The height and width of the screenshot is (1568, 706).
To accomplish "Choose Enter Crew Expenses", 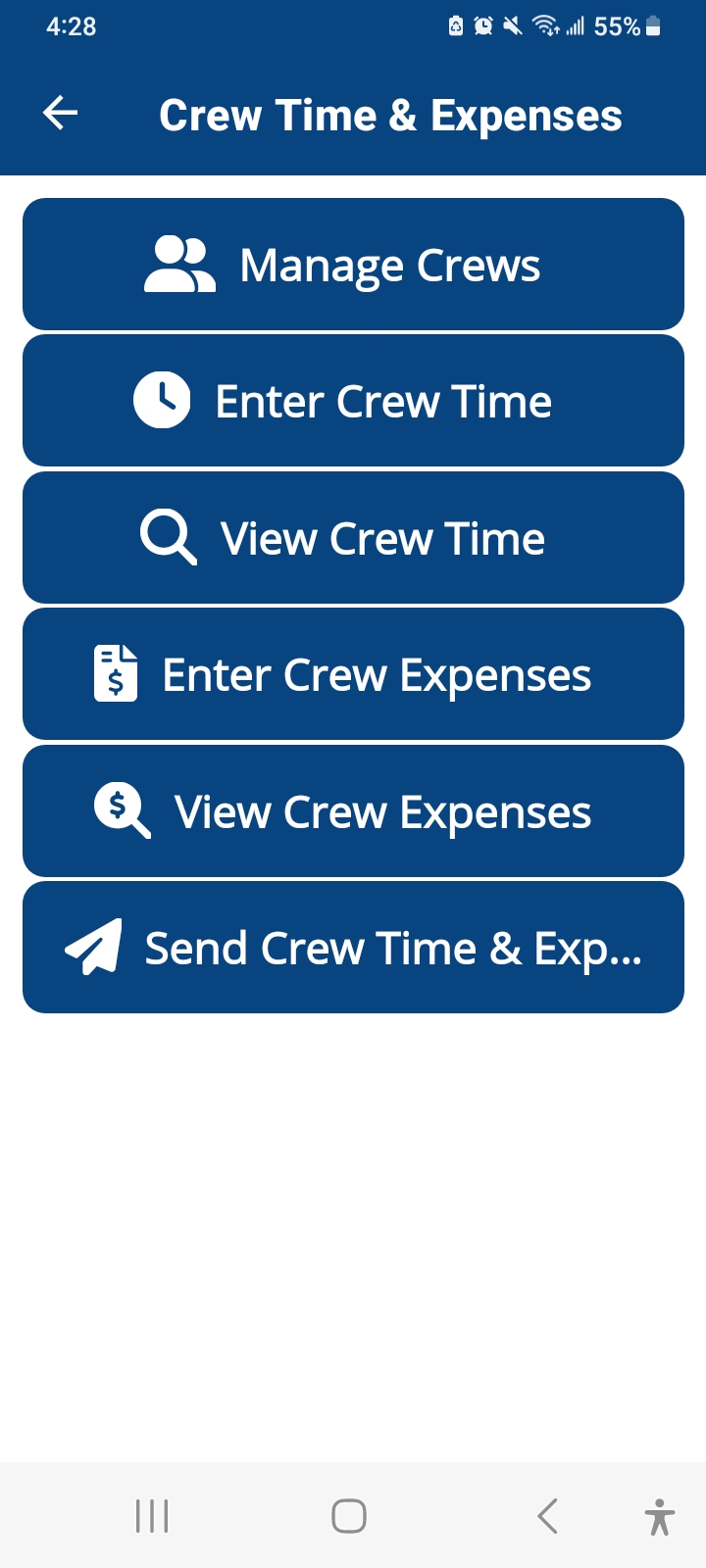I will [x=353, y=674].
